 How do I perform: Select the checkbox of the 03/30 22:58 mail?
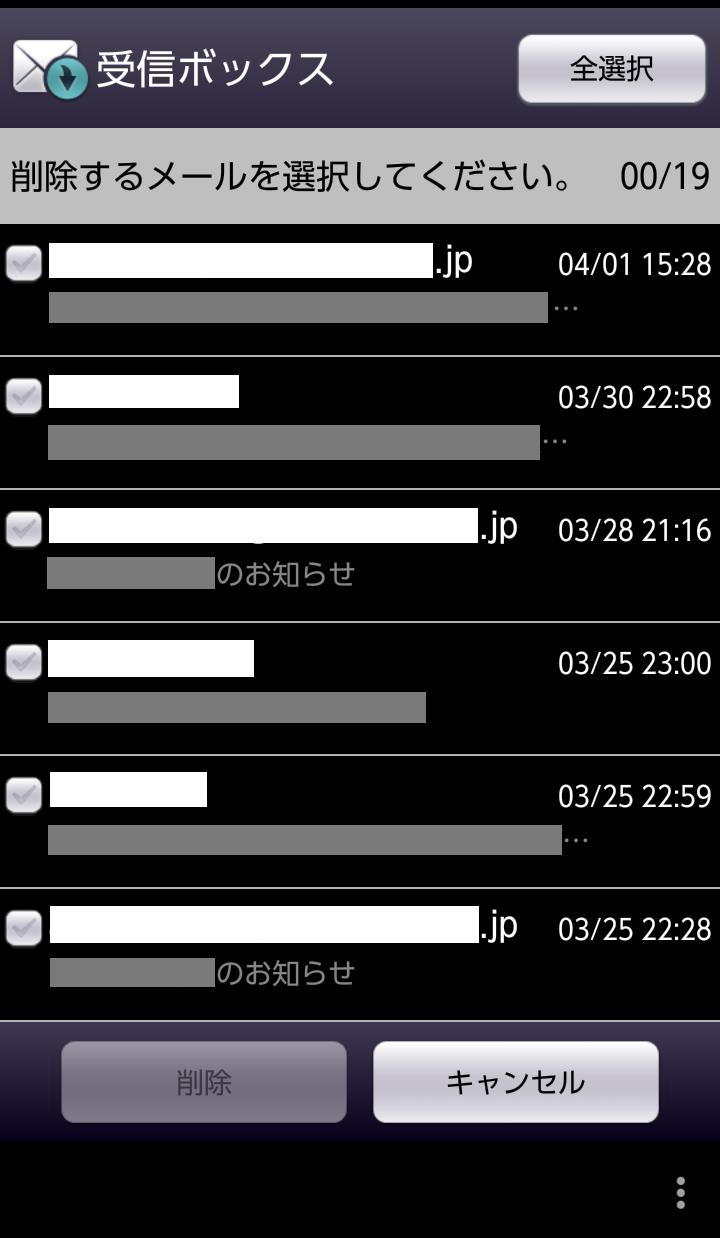click(x=24, y=396)
